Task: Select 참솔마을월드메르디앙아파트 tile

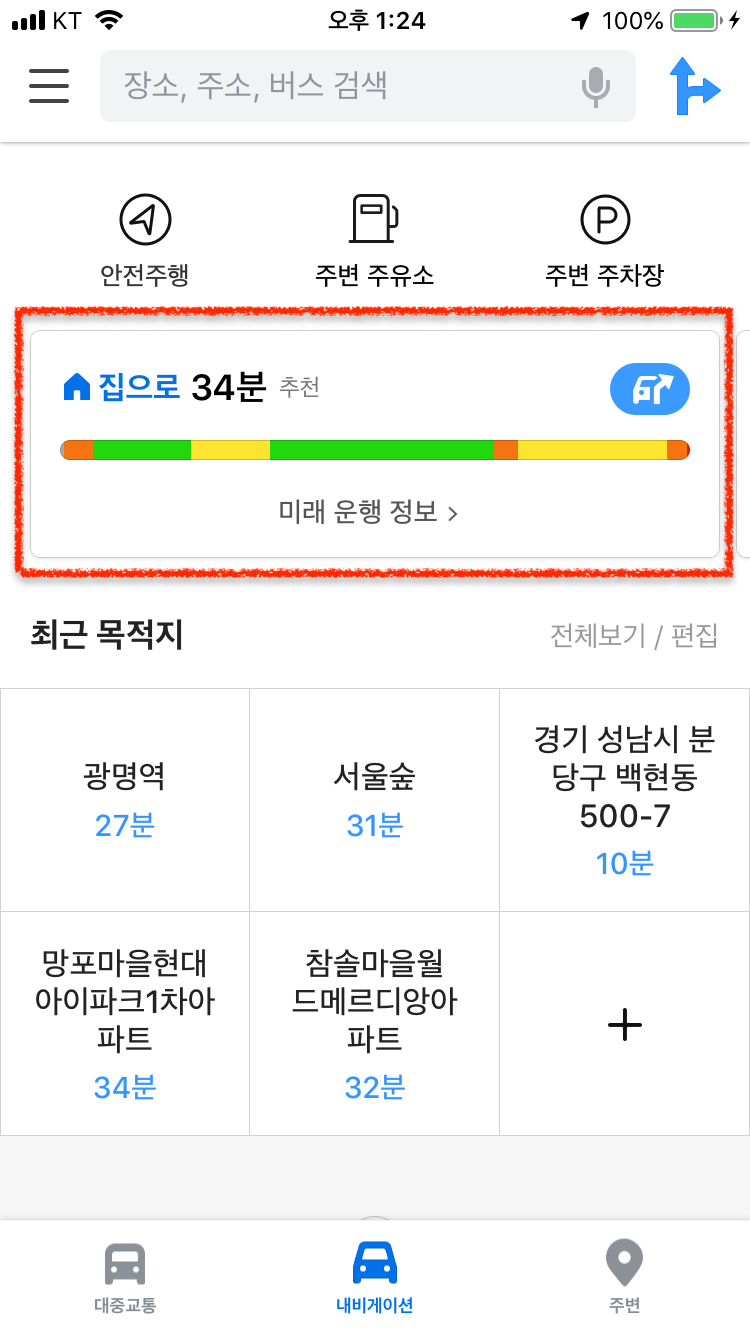Action: [375, 1023]
